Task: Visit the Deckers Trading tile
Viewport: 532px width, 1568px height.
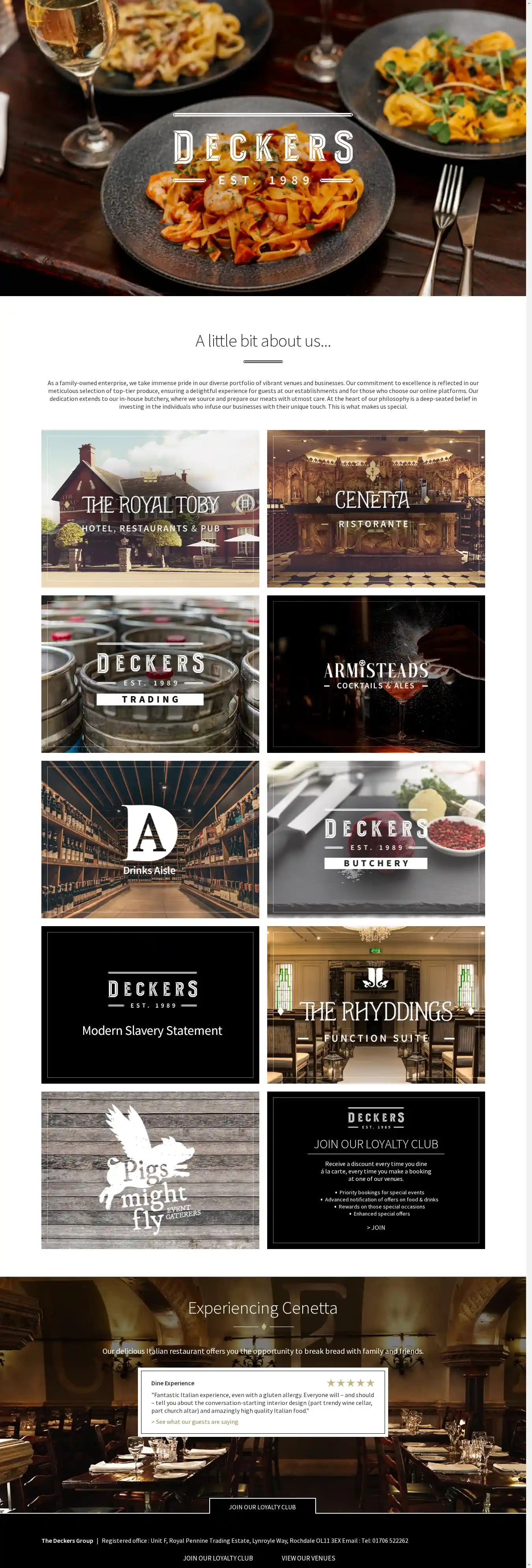Action: pyautogui.click(x=150, y=674)
